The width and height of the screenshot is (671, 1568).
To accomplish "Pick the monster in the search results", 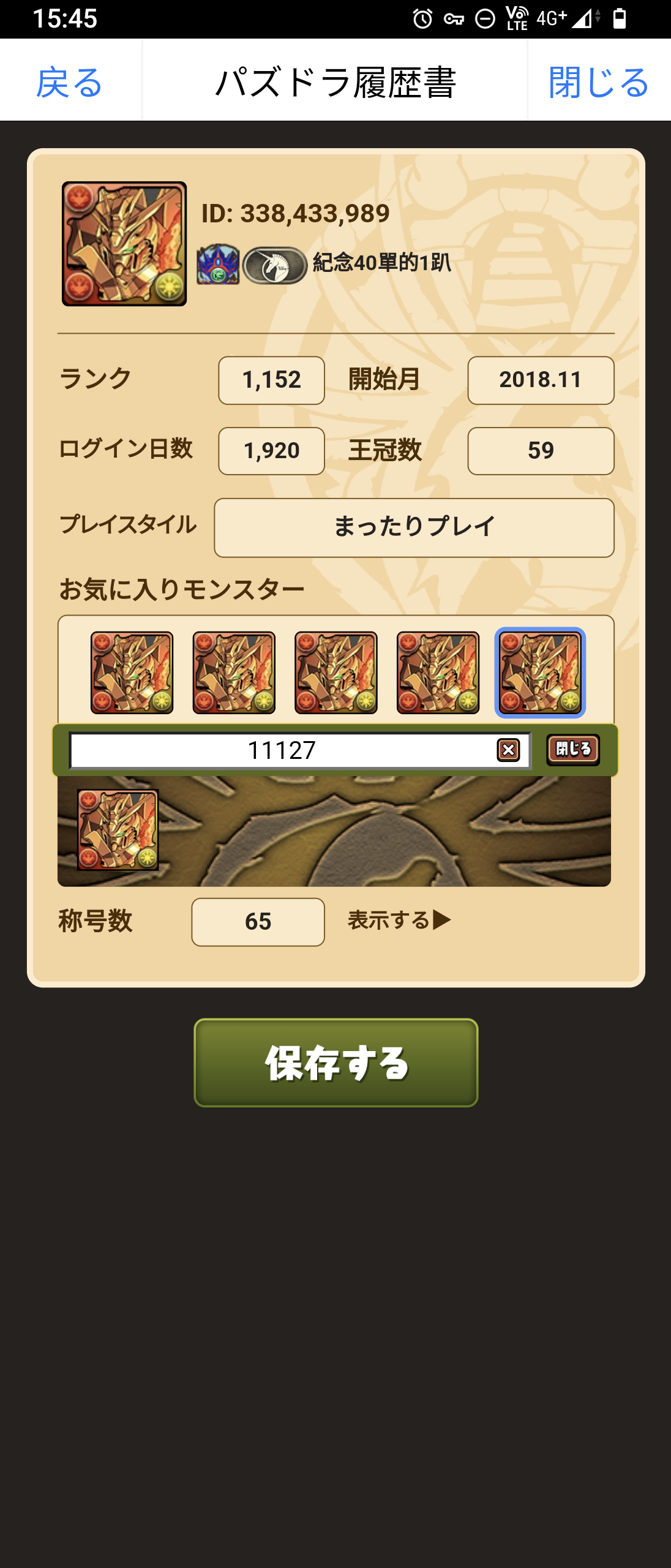I will click(x=118, y=829).
